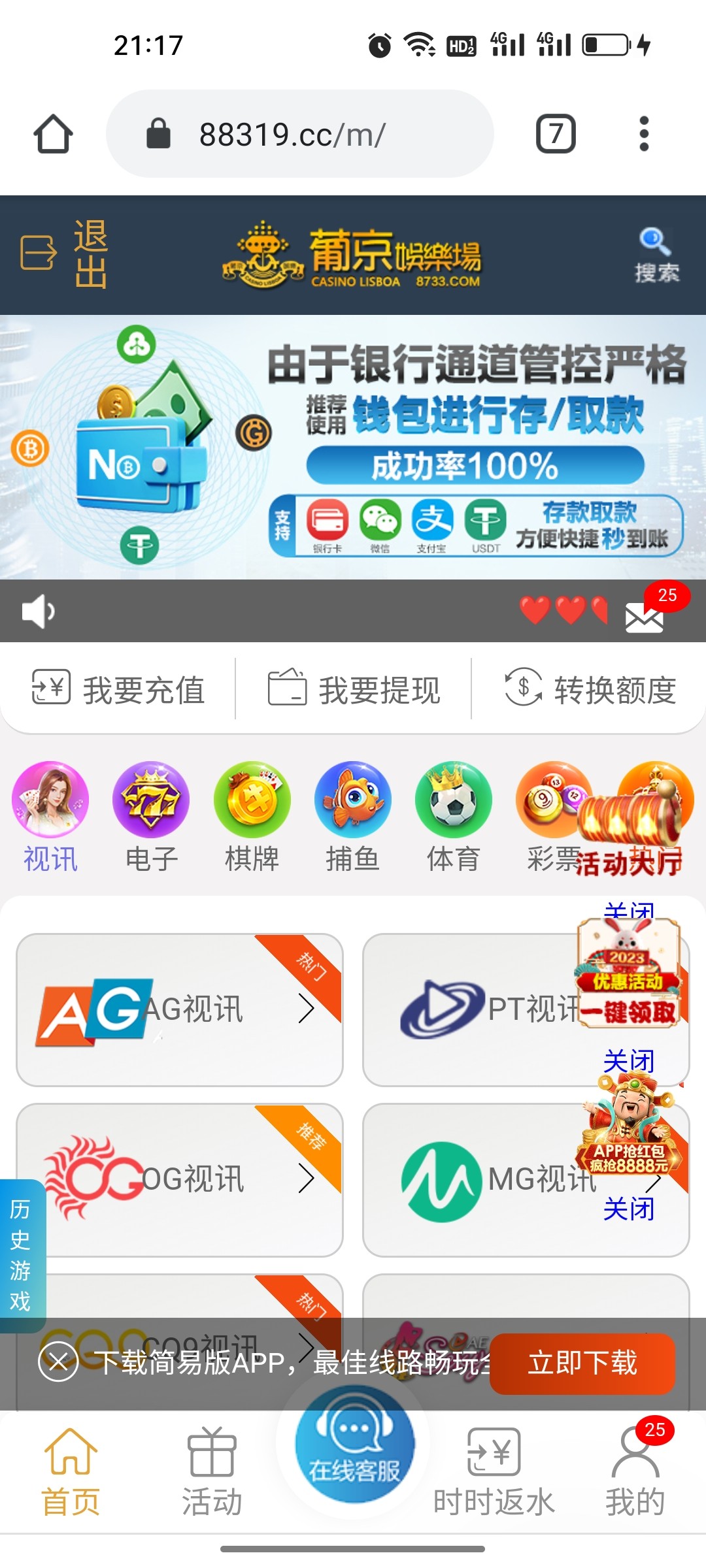Image resolution: width=706 pixels, height=1568 pixels.
Task: Open the browser tab switcher showing 7
Action: pos(556,134)
